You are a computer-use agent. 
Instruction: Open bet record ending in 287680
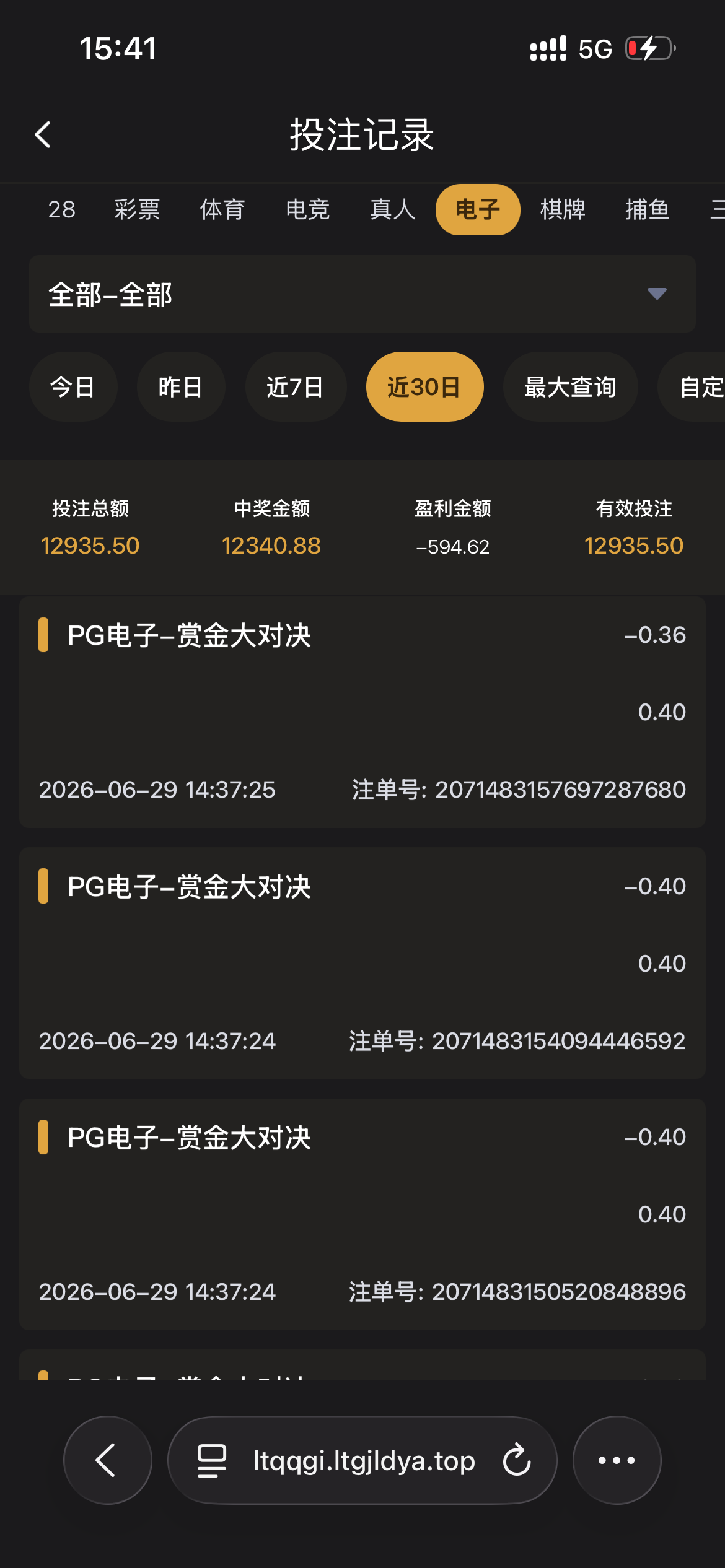(x=362, y=712)
